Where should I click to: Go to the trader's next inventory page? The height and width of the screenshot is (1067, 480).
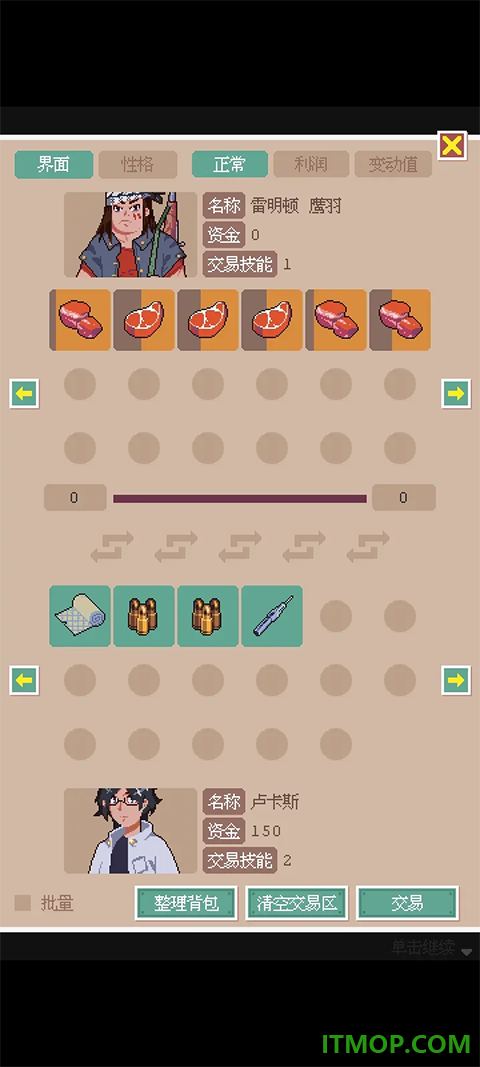[456, 393]
